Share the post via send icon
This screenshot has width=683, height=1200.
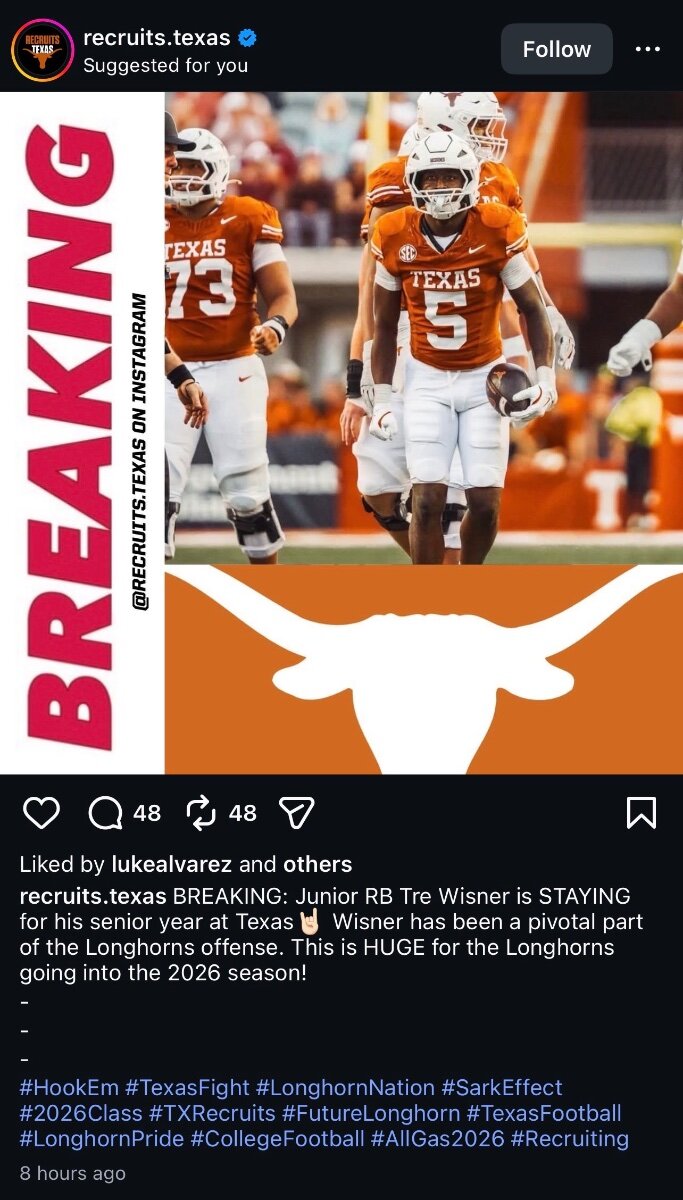pos(296,813)
